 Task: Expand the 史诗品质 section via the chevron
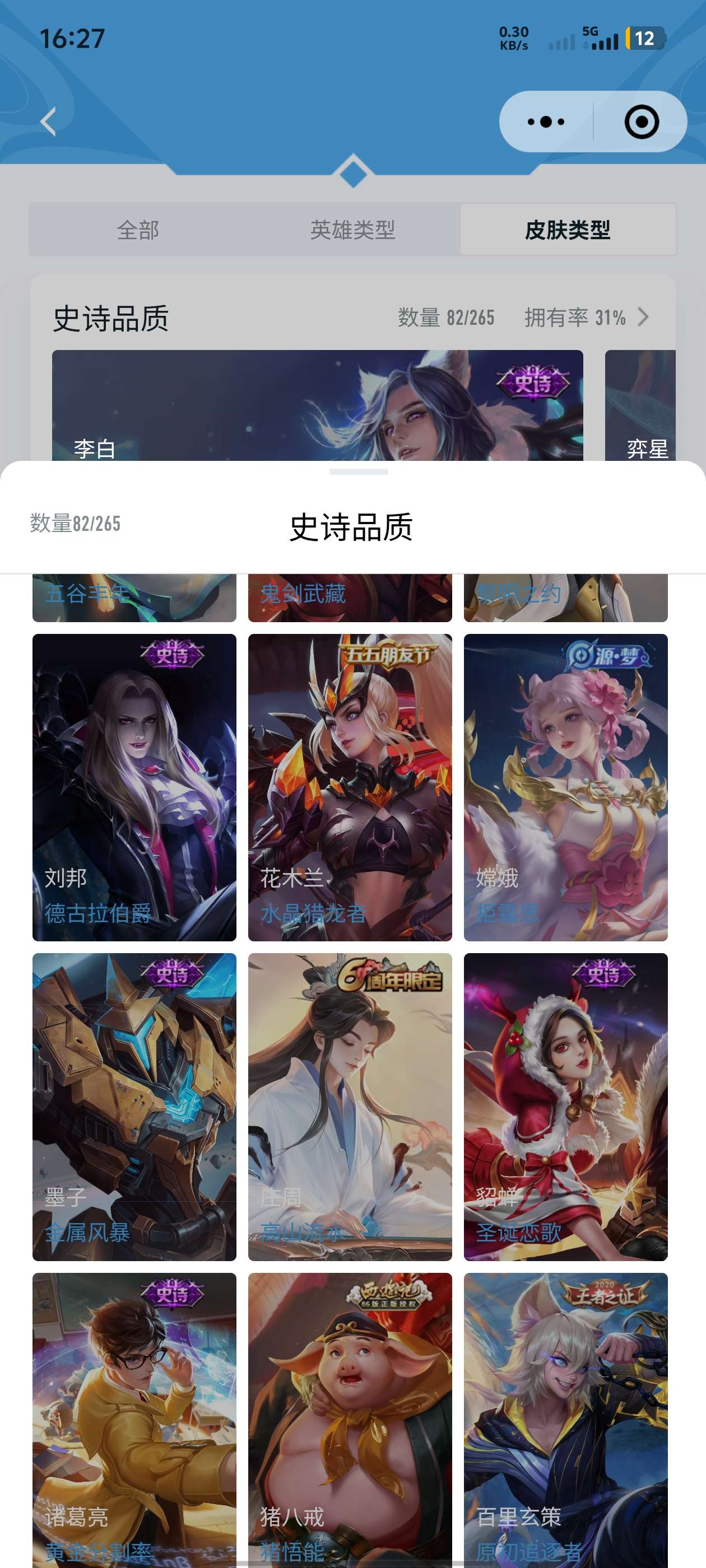pyautogui.click(x=643, y=316)
